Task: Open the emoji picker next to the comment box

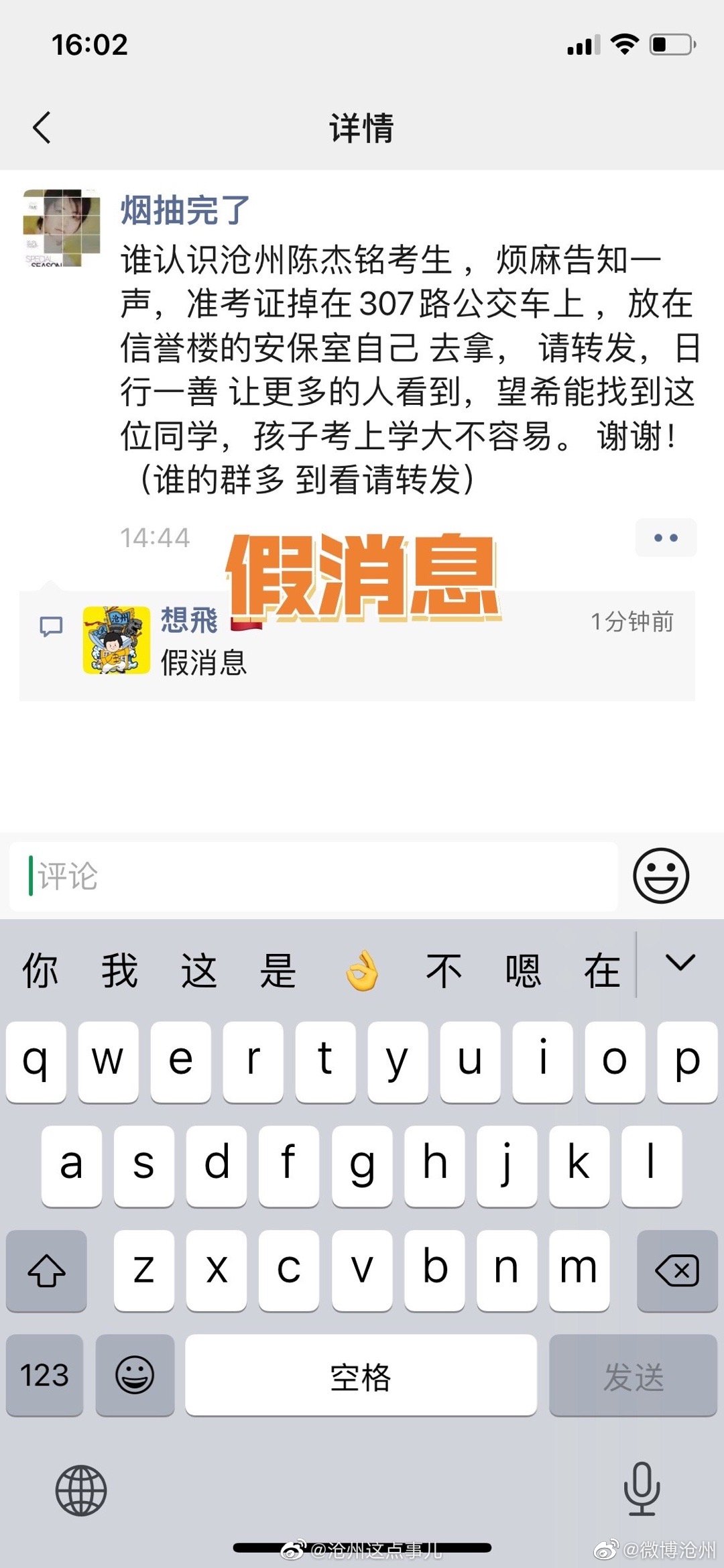Action: 660,876
